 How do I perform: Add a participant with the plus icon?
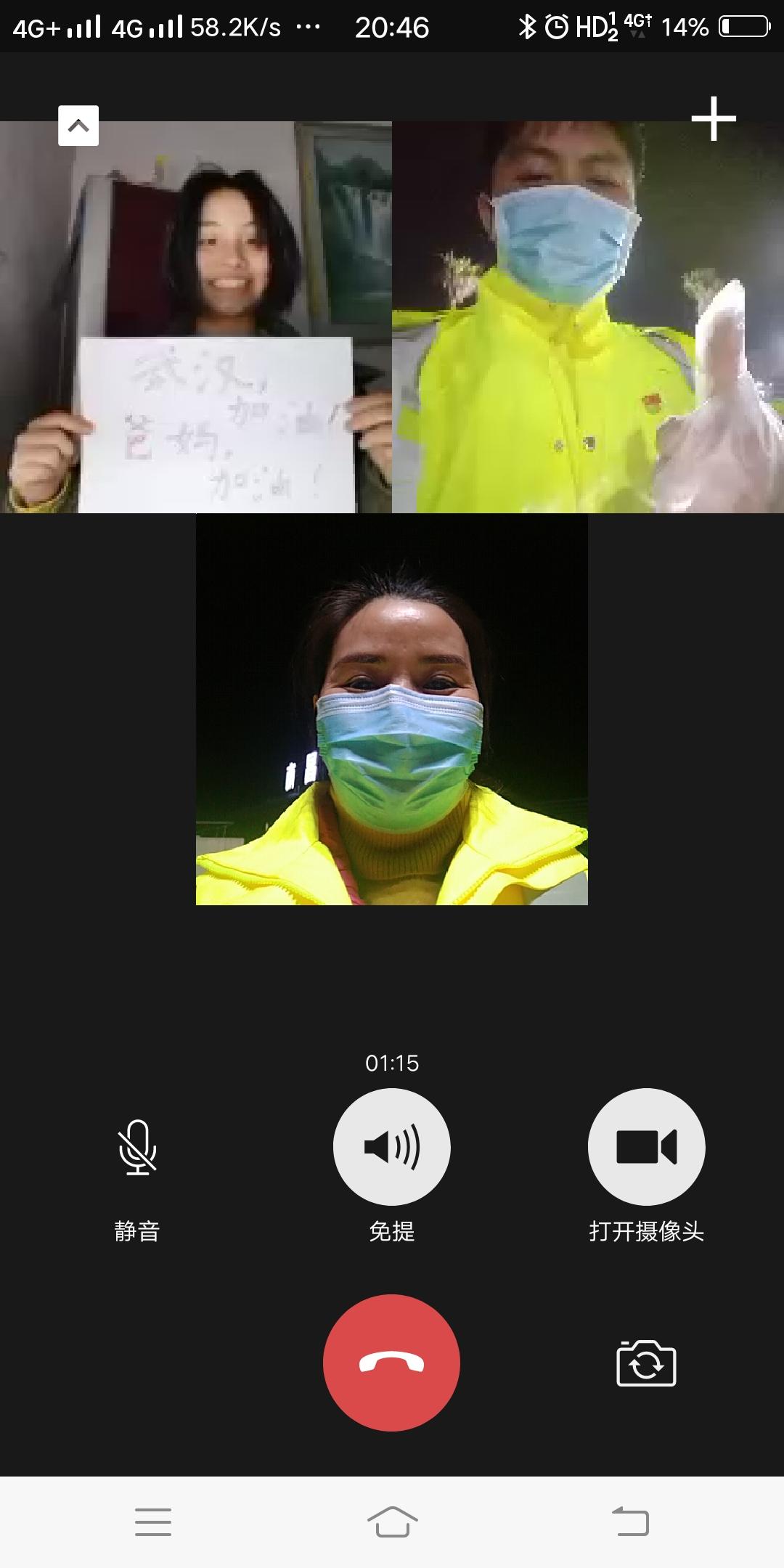tap(713, 118)
